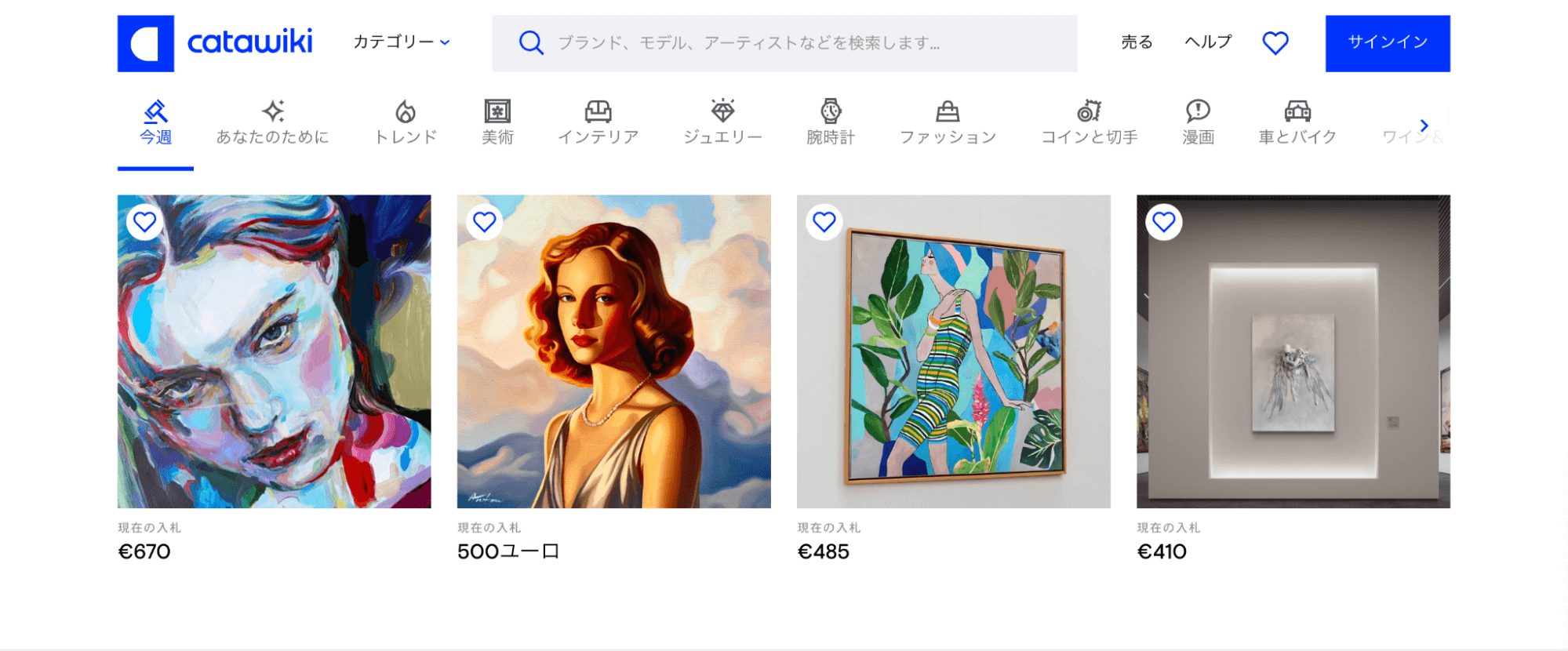
Task: Tap the サインイン button
Action: pyautogui.click(x=1387, y=43)
